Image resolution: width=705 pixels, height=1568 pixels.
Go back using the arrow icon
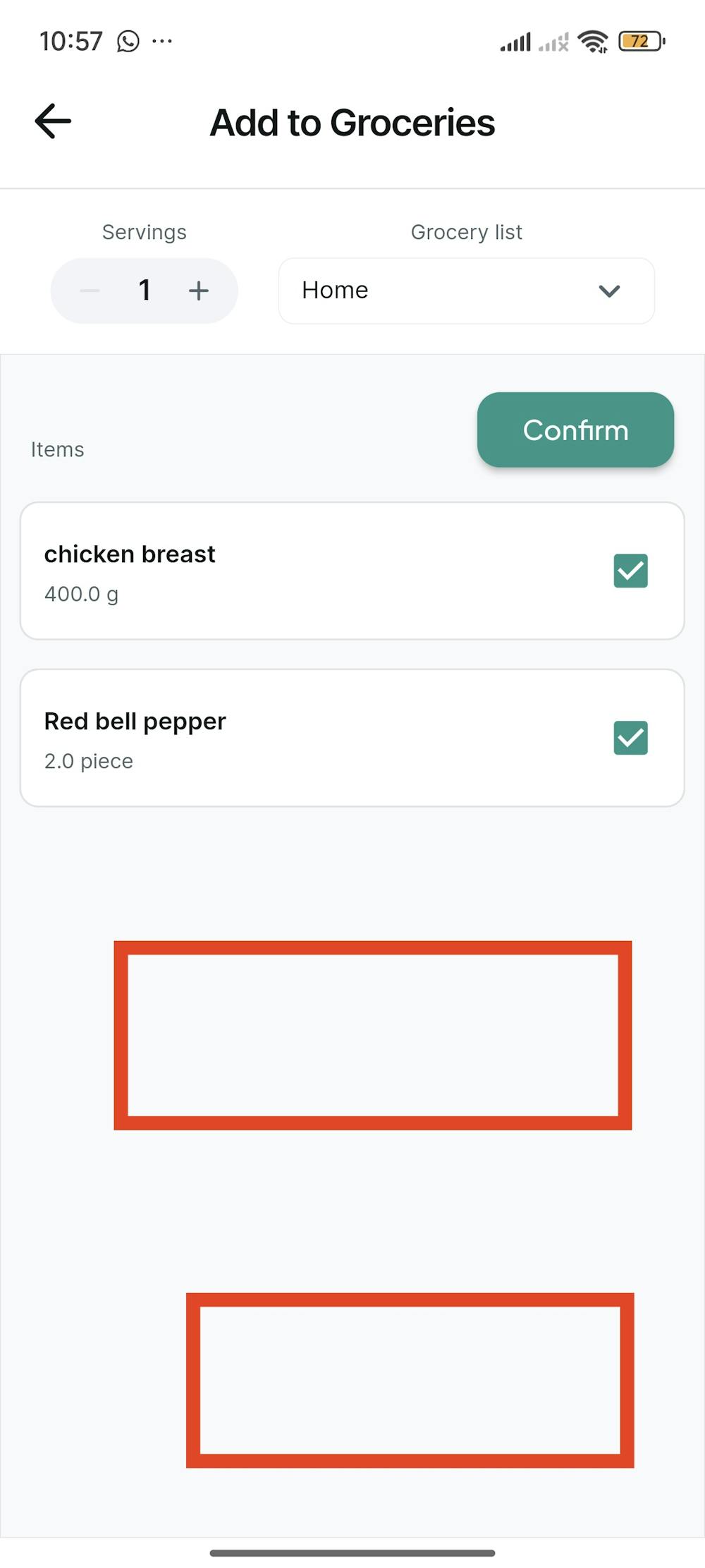point(54,121)
